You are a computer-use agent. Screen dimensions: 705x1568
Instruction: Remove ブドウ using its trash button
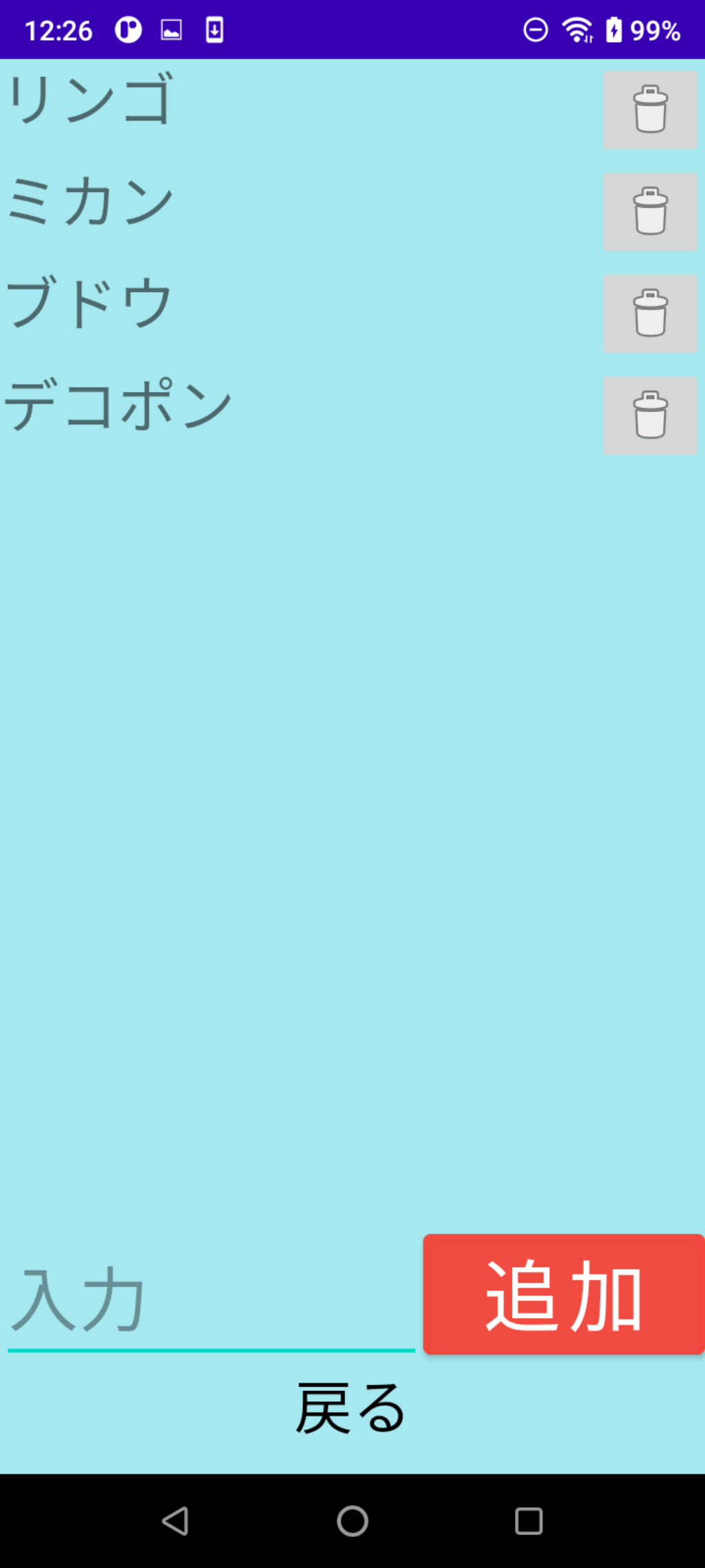(650, 313)
